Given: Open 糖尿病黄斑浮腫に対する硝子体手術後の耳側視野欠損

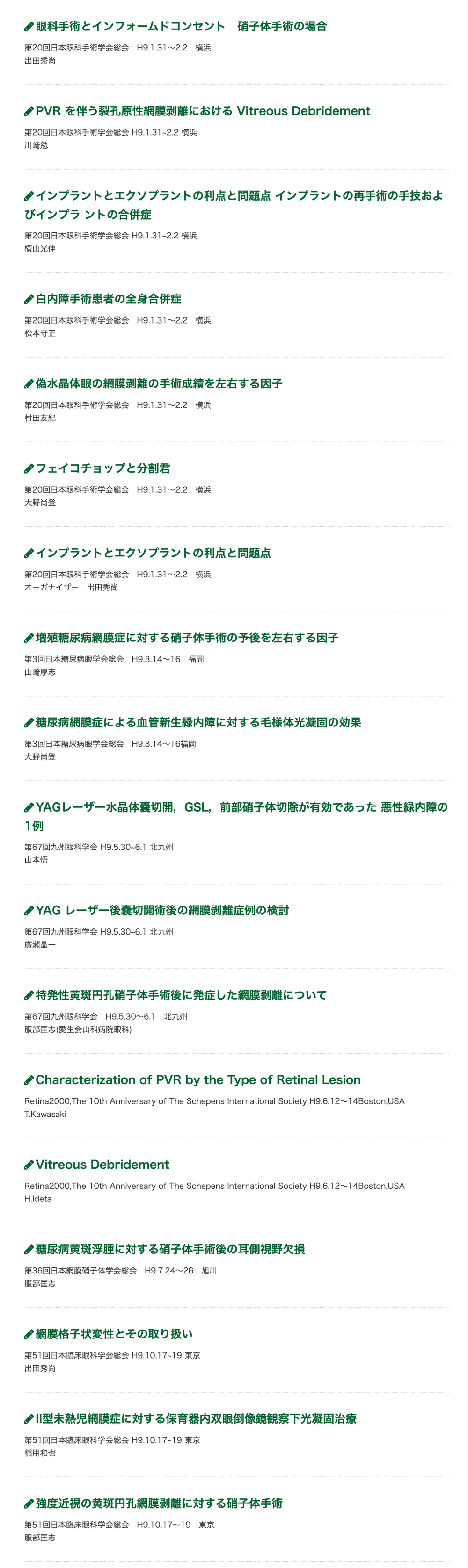Looking at the screenshot, I should [170, 1249].
